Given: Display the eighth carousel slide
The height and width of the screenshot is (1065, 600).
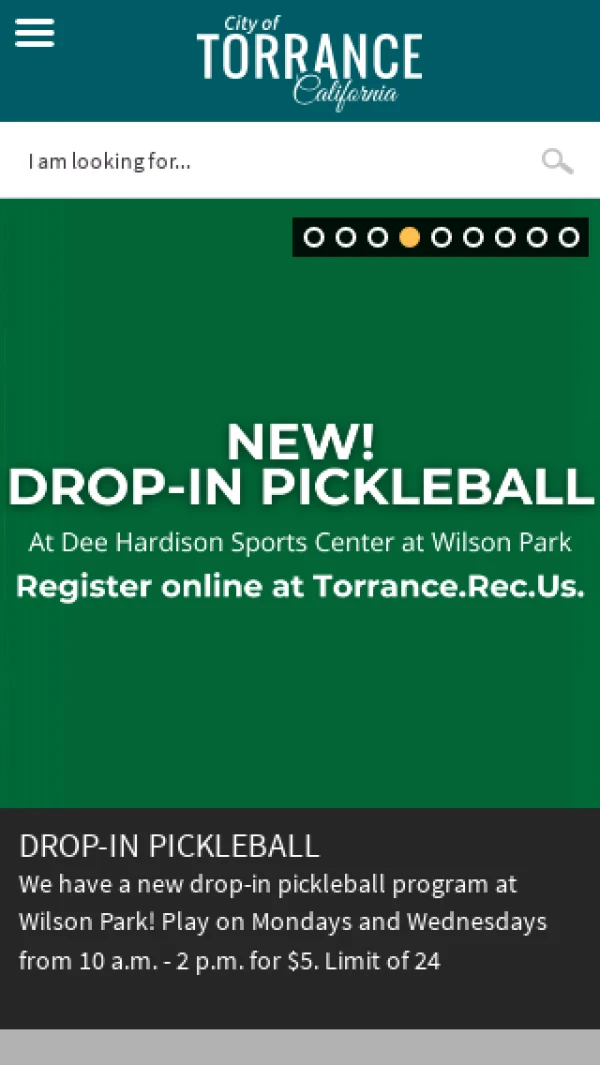Looking at the screenshot, I should [x=537, y=237].
